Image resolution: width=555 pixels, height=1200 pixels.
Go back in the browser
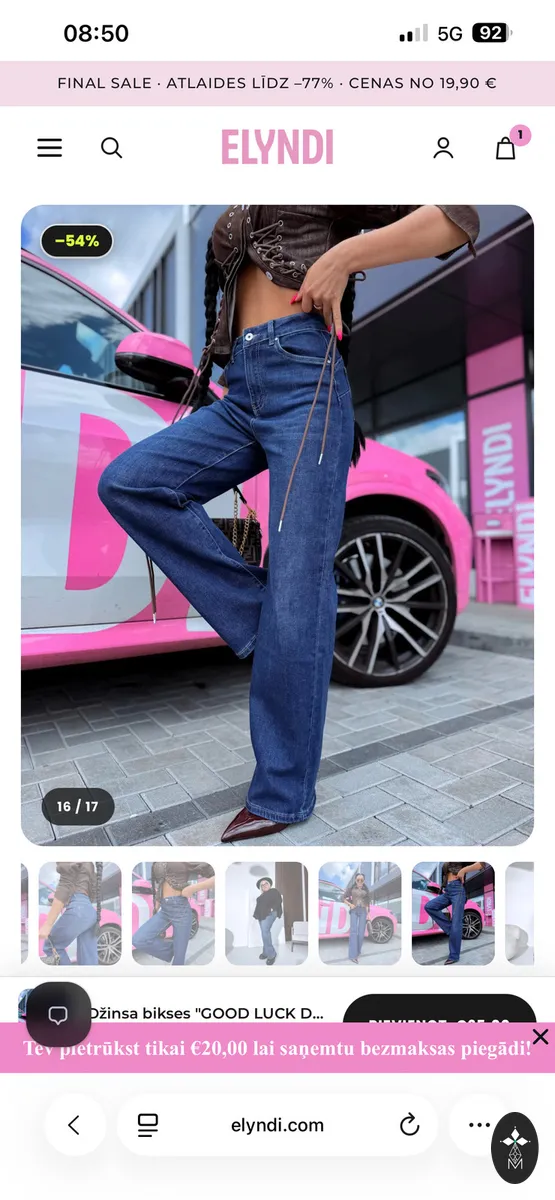[x=74, y=1125]
